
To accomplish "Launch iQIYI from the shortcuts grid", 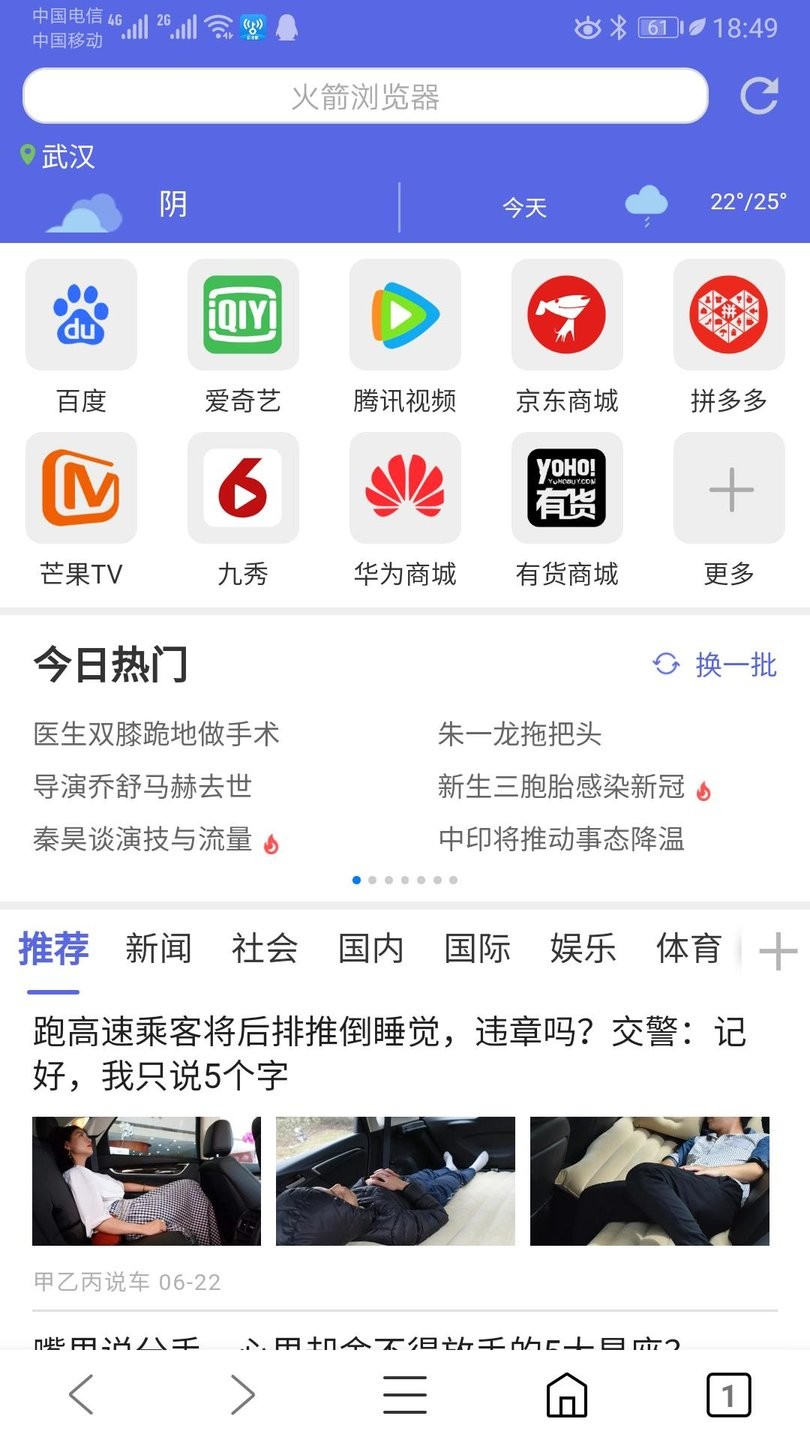I will point(242,315).
